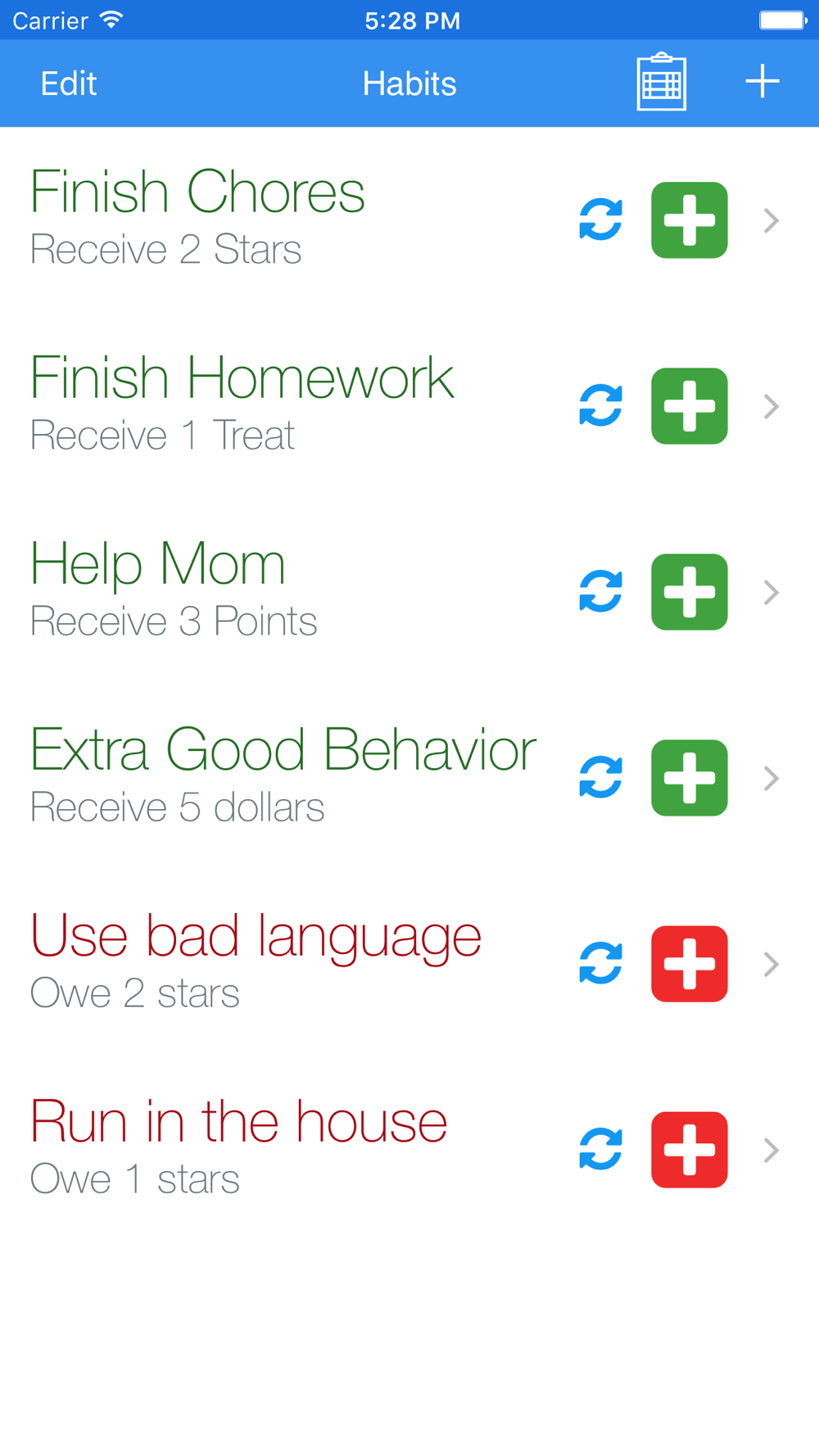Tap green plus for Finish Chores

[690, 220]
